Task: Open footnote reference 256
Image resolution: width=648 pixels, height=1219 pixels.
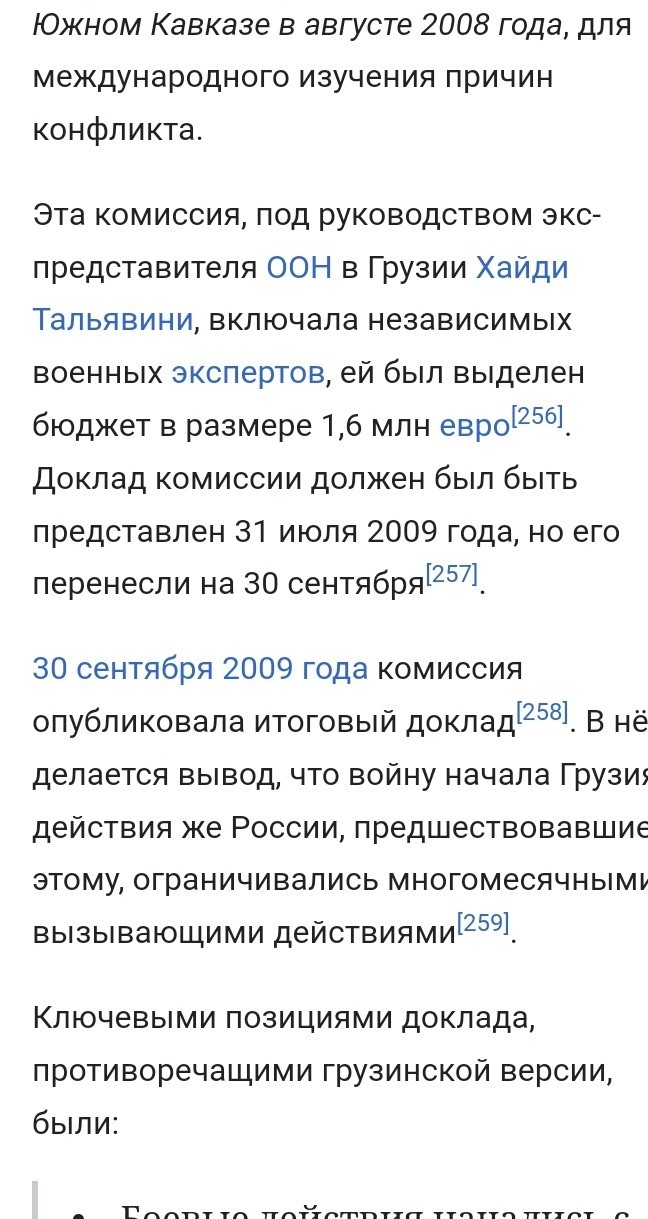Action: tap(538, 416)
